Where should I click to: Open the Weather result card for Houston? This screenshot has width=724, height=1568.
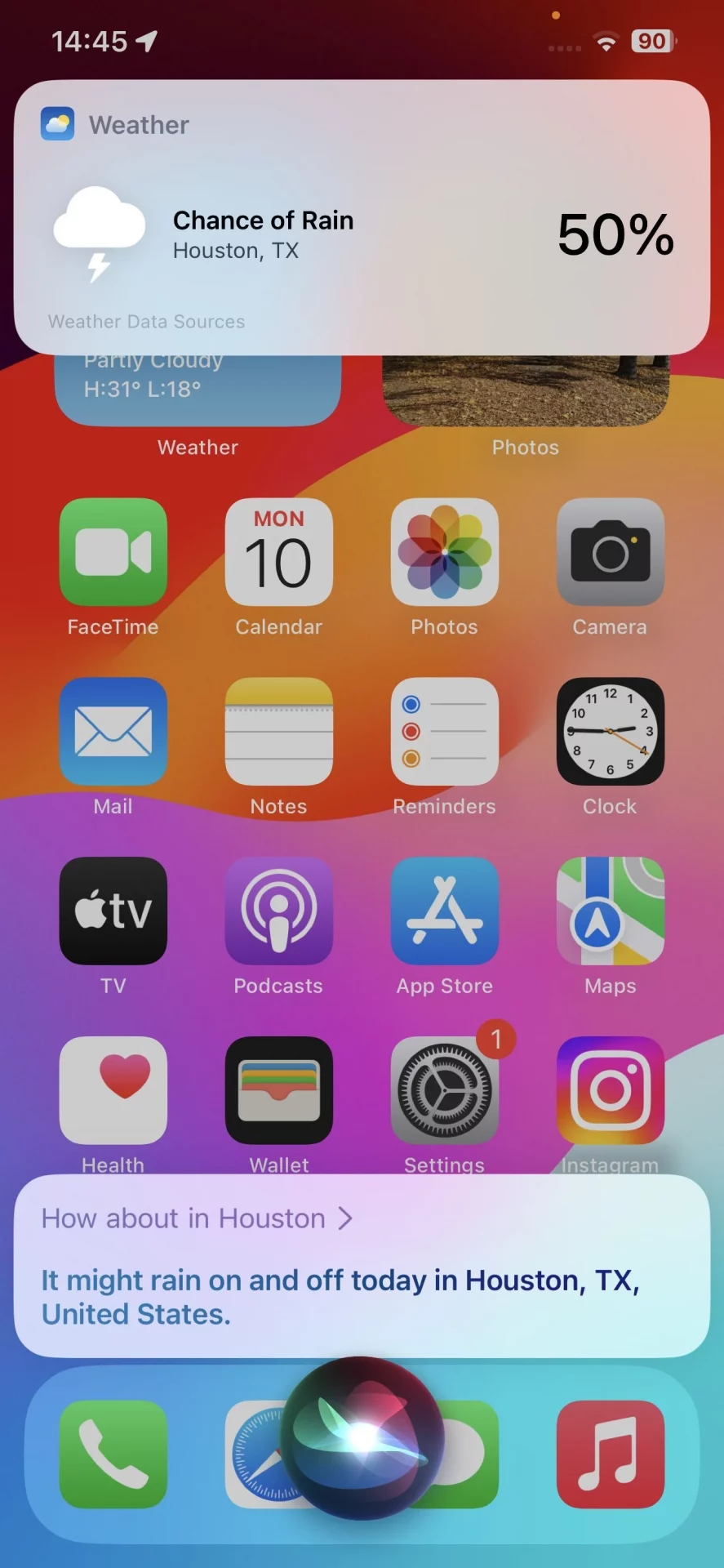tap(362, 234)
